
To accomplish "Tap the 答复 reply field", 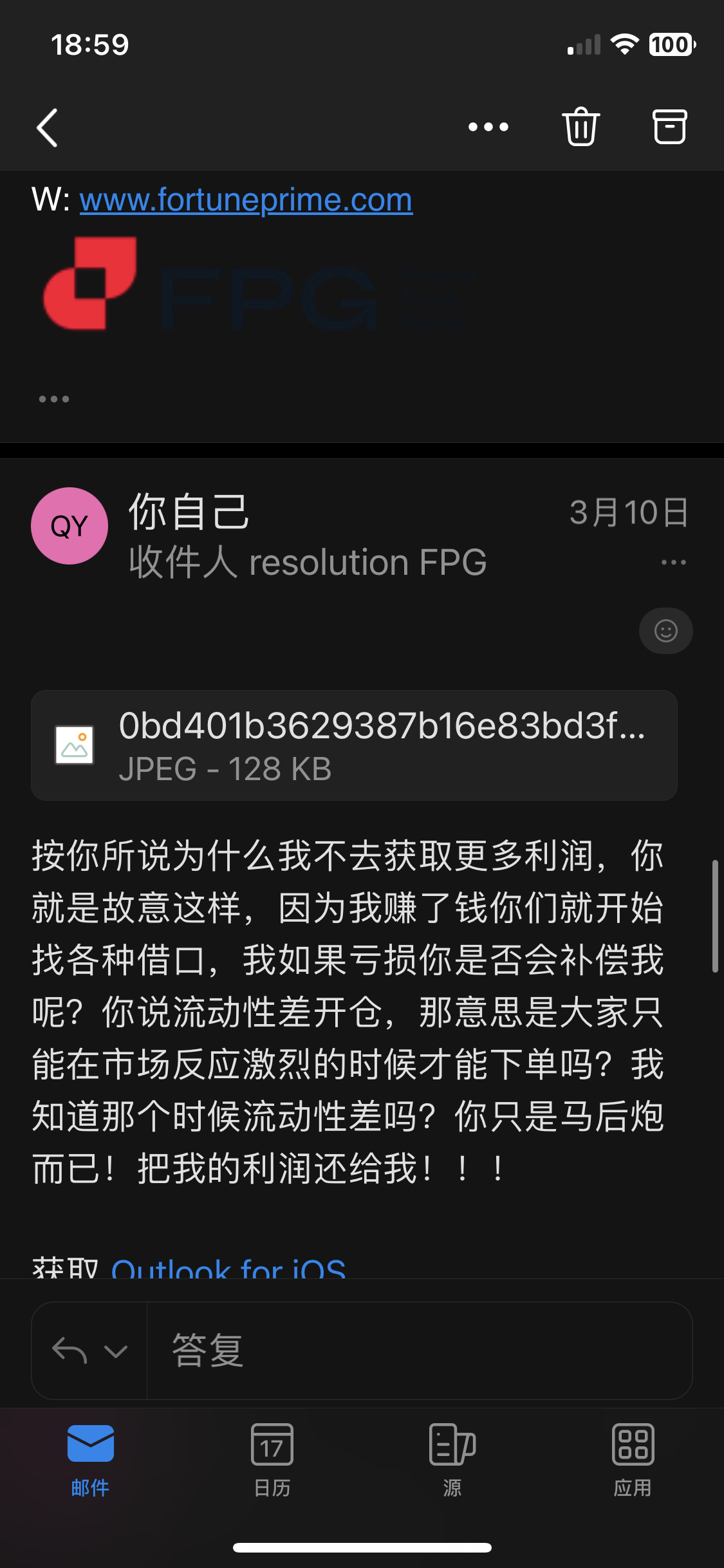I will (418, 1350).
